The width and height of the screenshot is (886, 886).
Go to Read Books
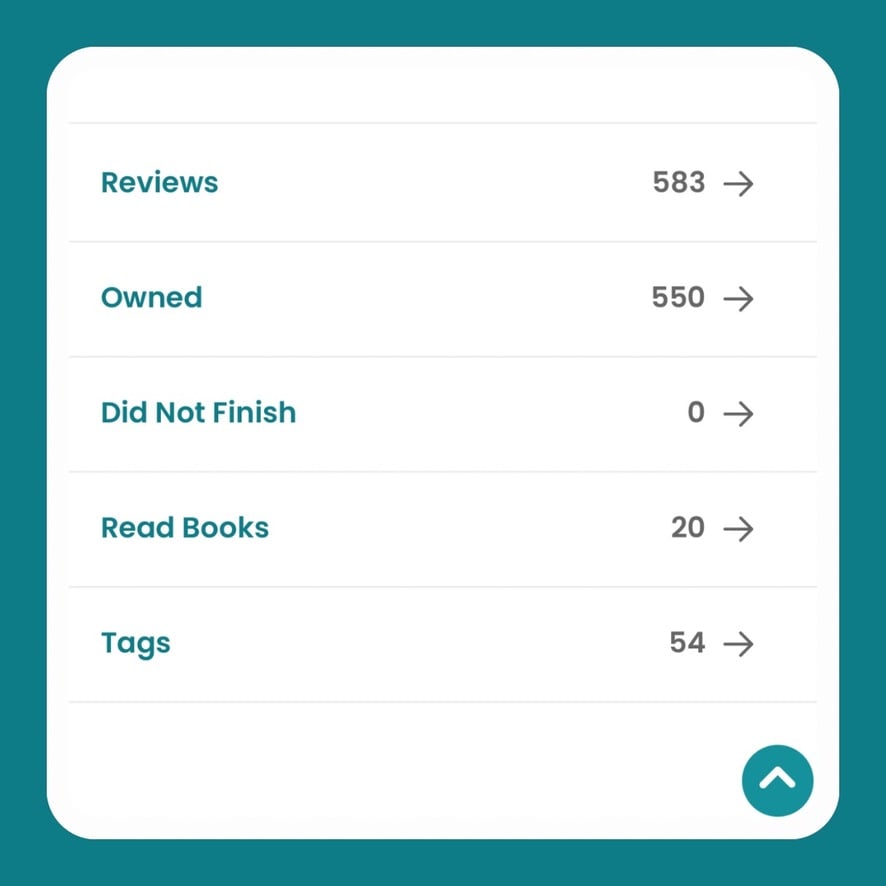click(185, 528)
